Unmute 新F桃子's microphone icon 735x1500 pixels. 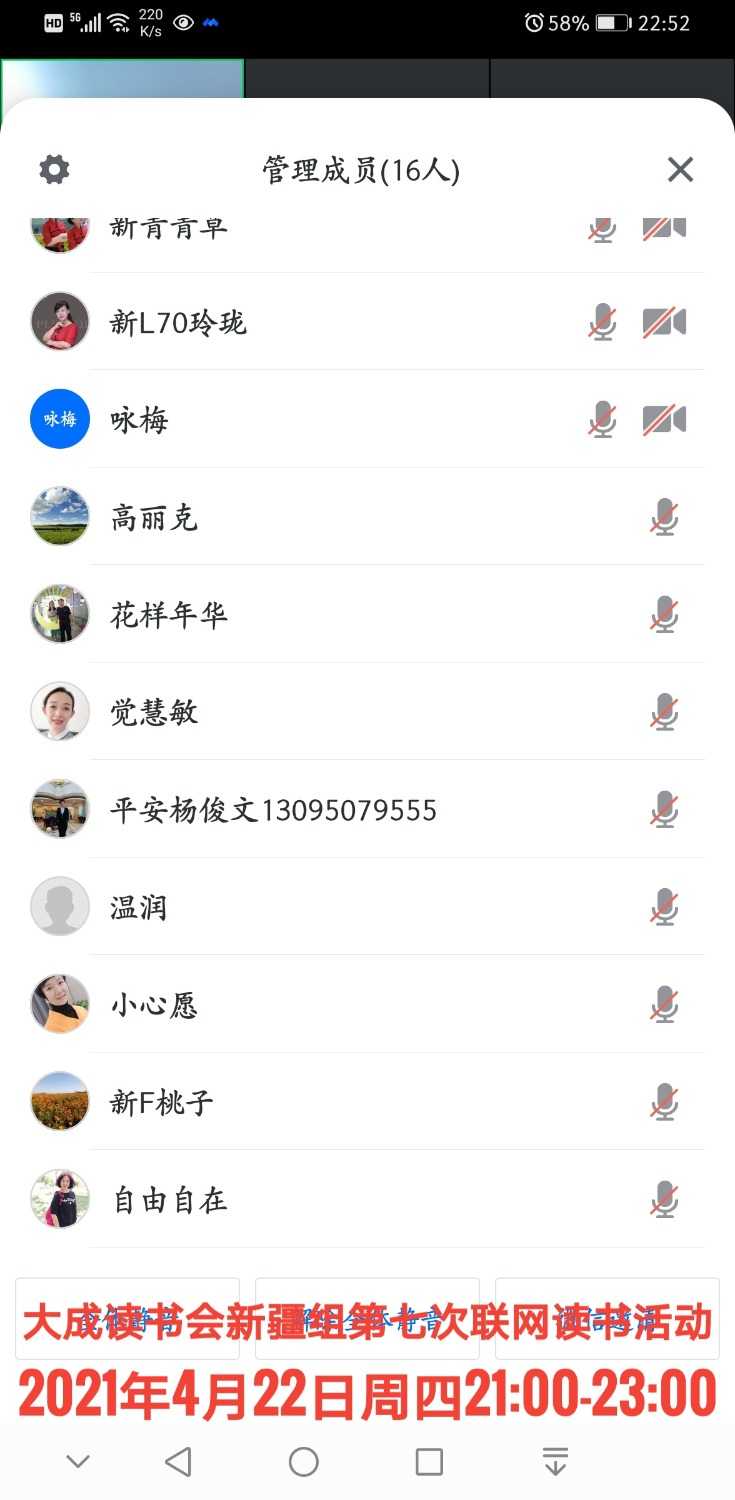[664, 1102]
